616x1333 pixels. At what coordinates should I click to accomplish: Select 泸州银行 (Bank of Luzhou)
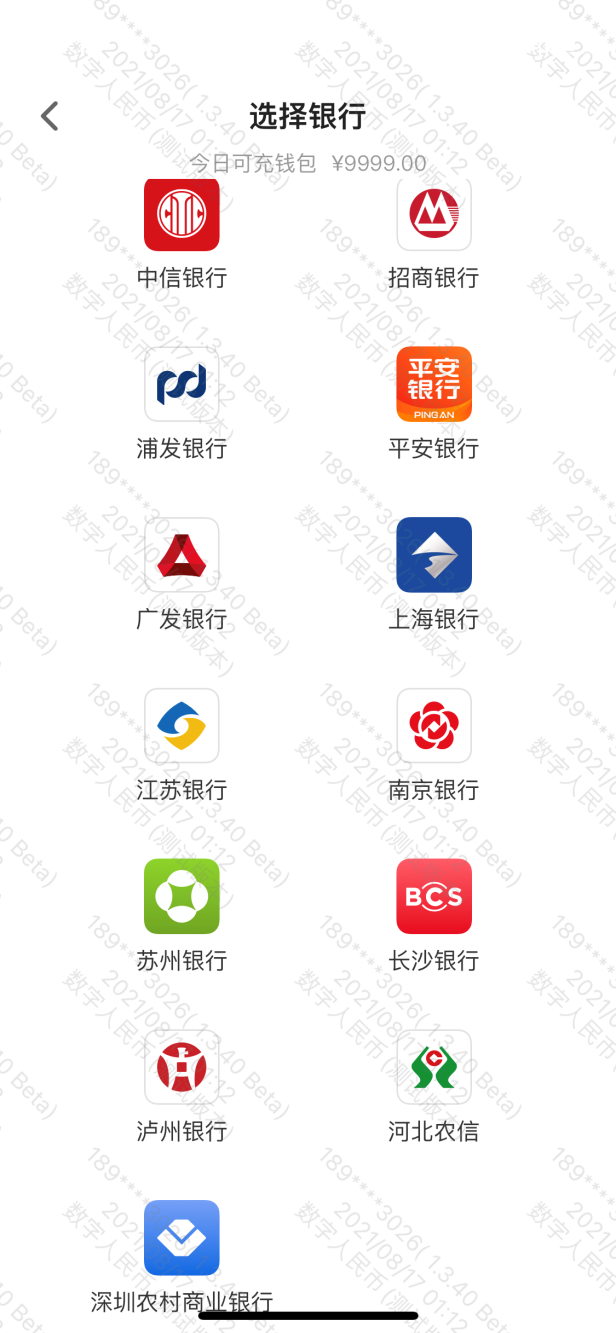tap(182, 1068)
